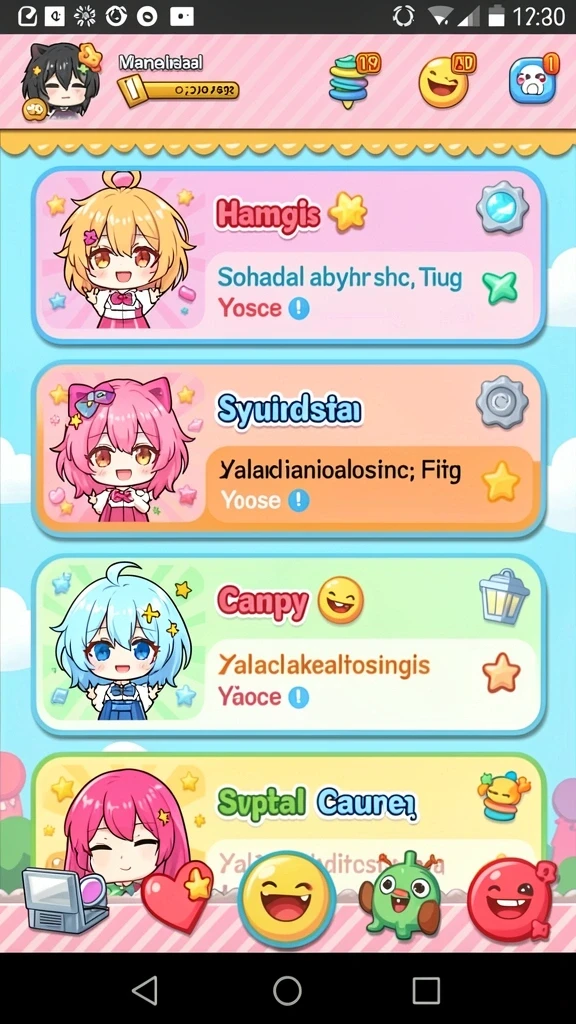The image size is (576, 1024).
Task: Open the Hamgis character card
Action: [288, 255]
